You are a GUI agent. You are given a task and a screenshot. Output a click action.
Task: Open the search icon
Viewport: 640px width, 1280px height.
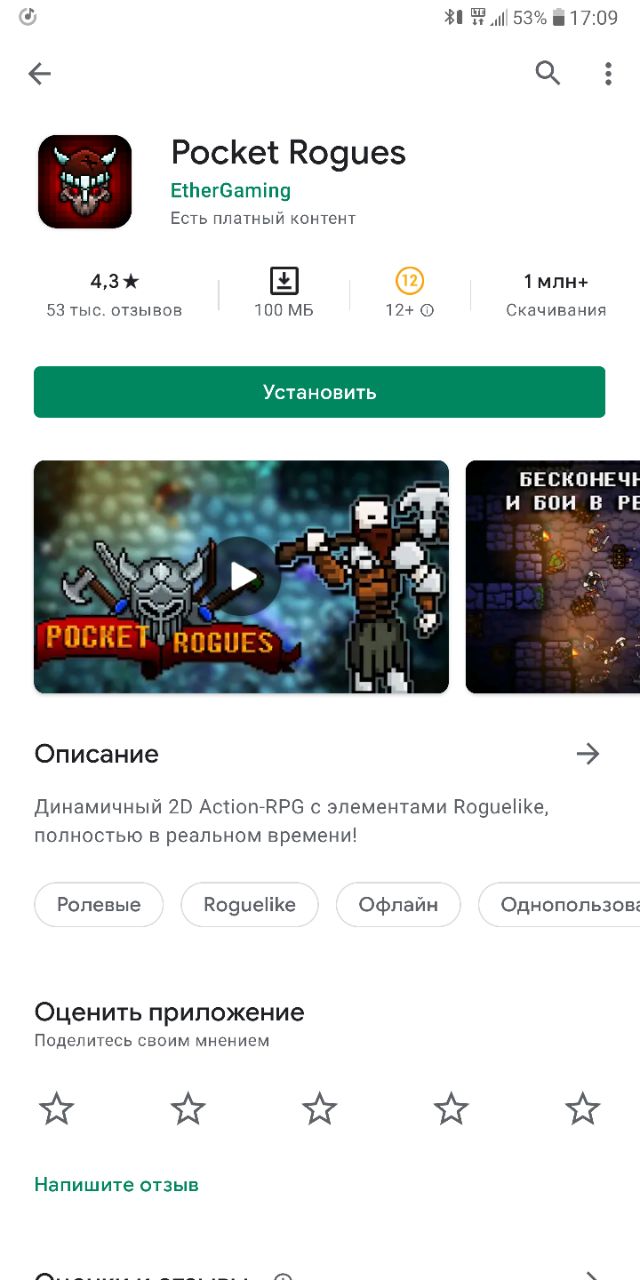point(547,73)
